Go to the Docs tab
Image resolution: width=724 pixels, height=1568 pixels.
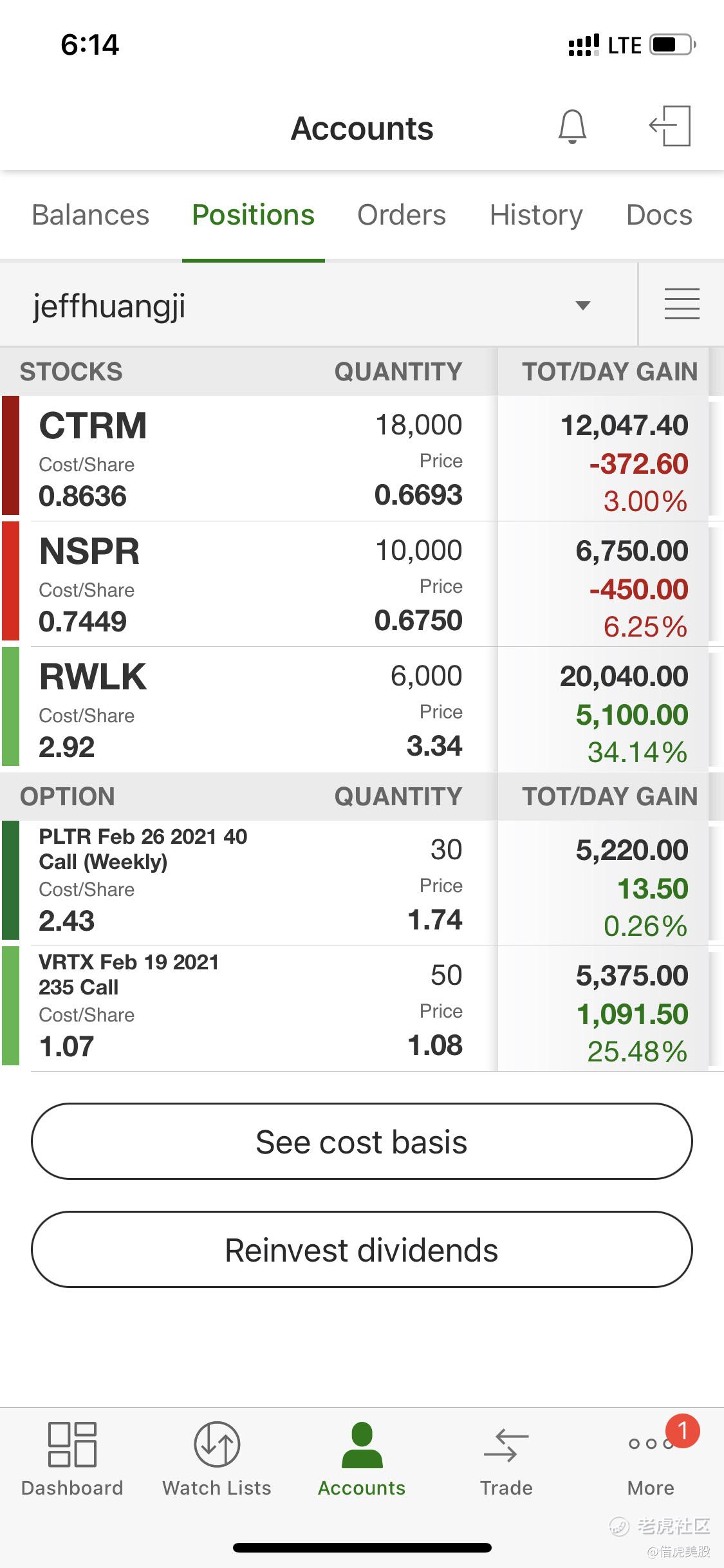(659, 215)
